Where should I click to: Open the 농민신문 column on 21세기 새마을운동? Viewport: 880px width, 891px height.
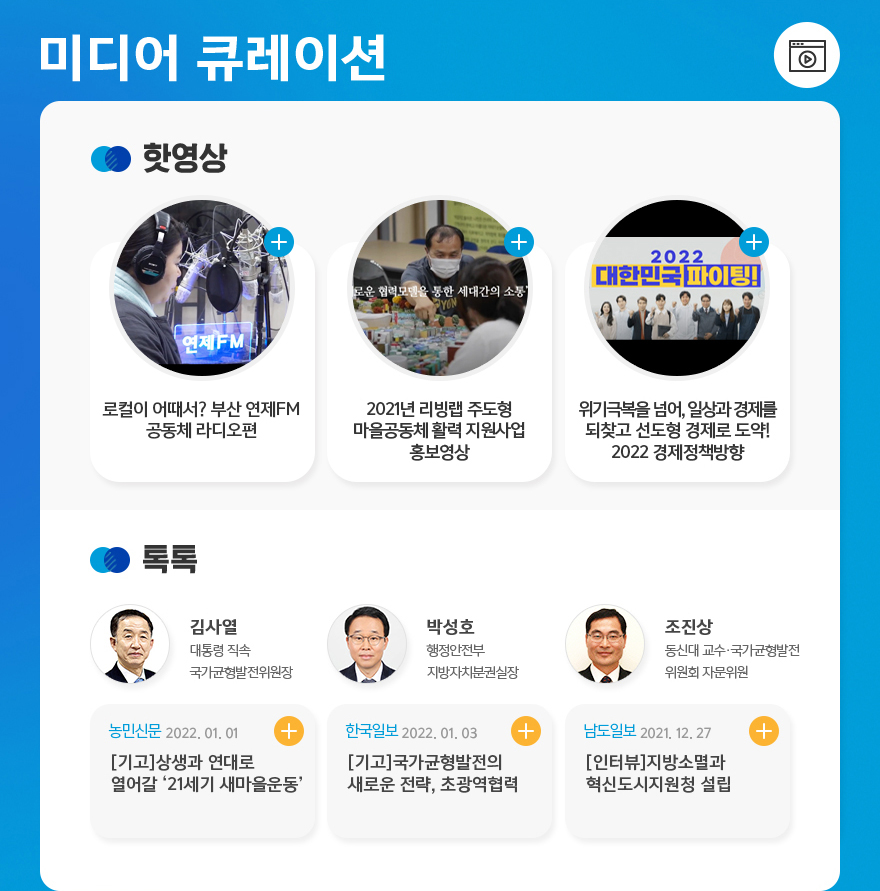tap(207, 772)
